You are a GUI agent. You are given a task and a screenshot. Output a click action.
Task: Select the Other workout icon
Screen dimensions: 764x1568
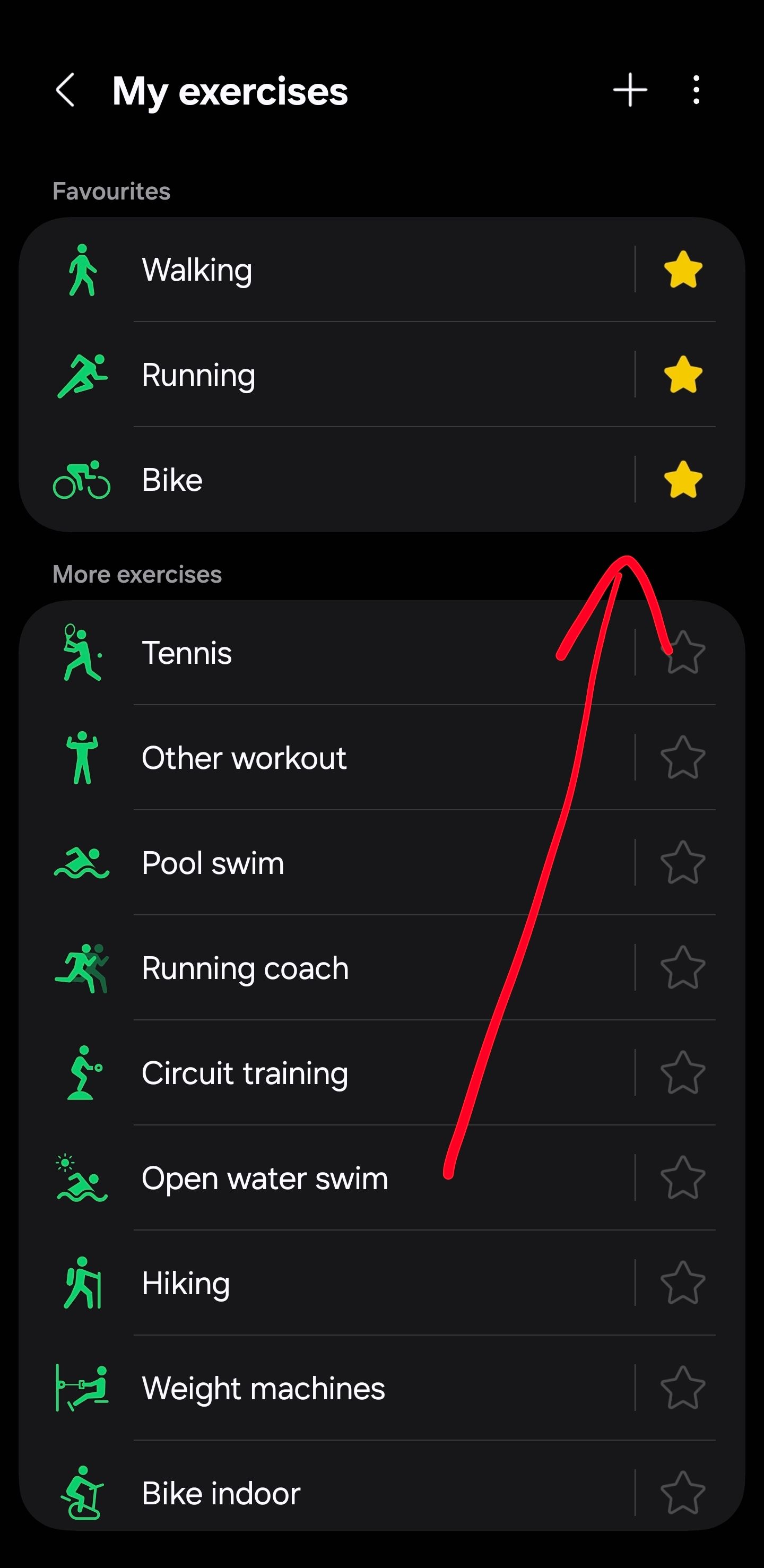[82, 757]
